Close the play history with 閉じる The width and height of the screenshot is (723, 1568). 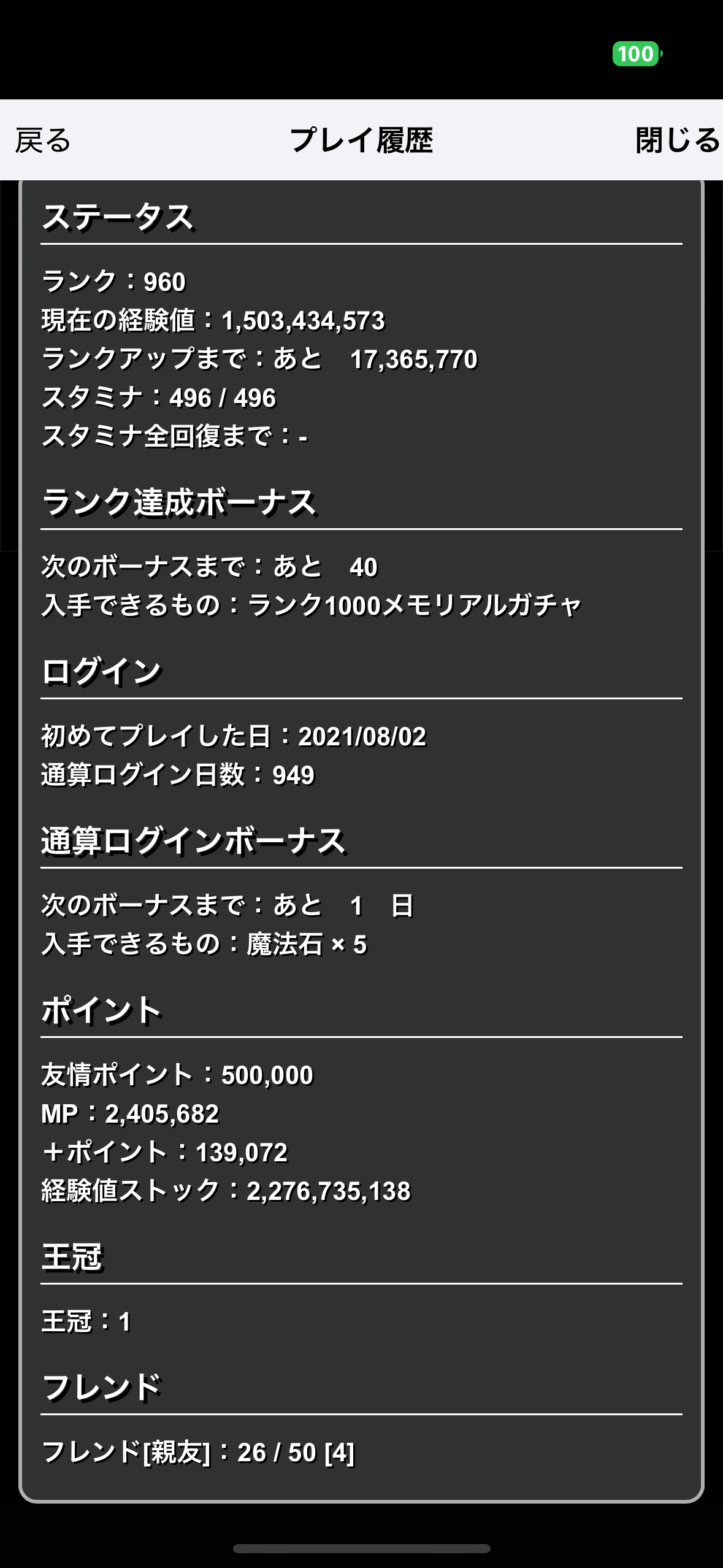[x=678, y=140]
